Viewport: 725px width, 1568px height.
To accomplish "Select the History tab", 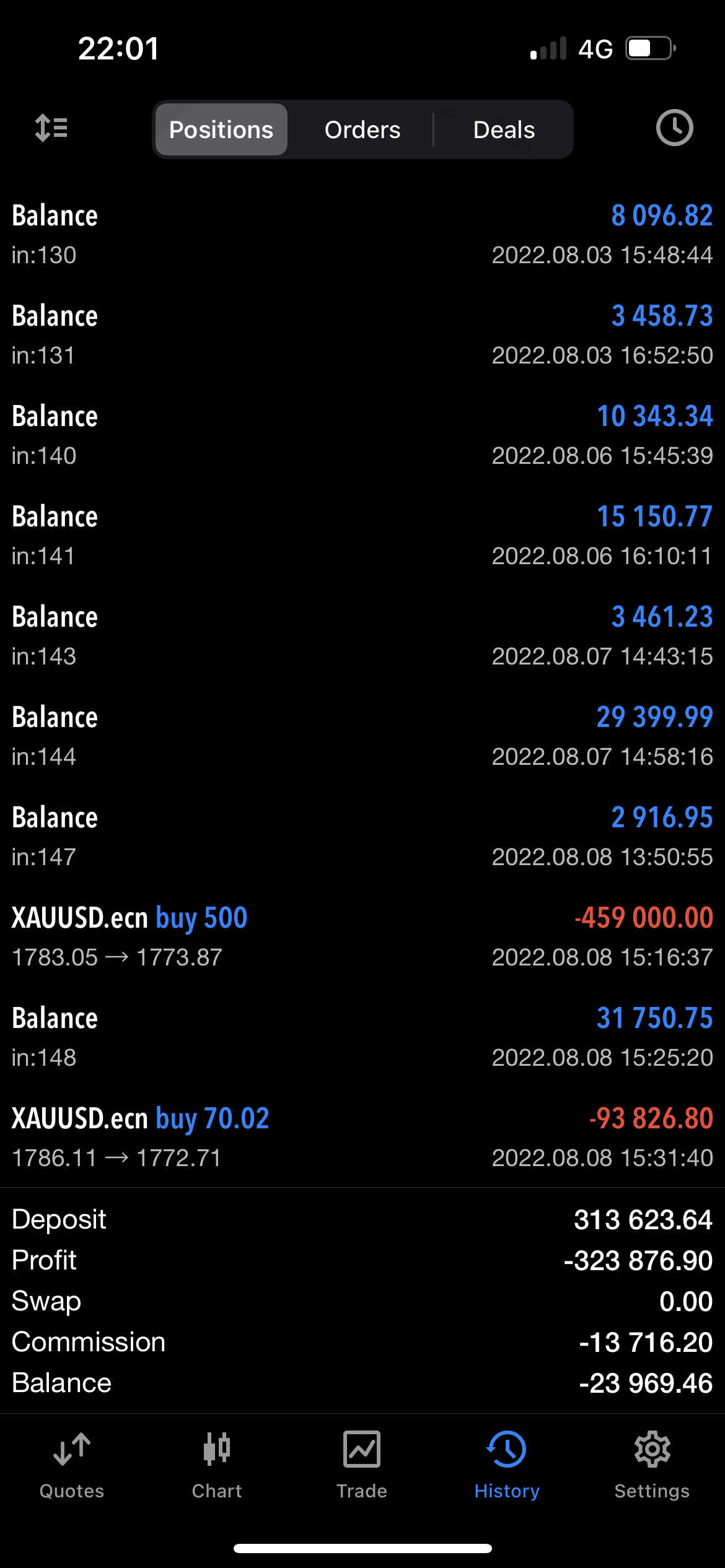I will pyautogui.click(x=507, y=1465).
